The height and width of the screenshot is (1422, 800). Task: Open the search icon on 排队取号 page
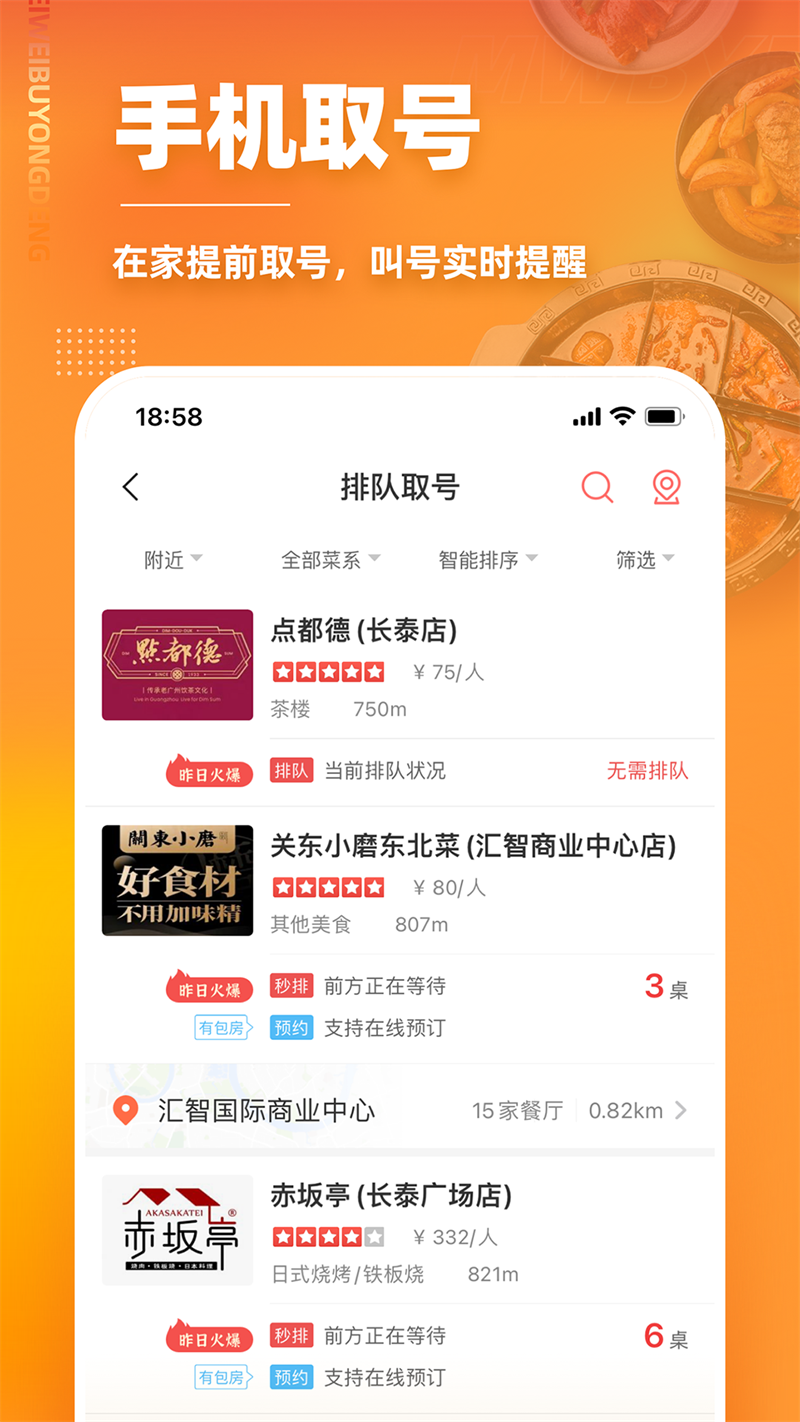[x=597, y=487]
